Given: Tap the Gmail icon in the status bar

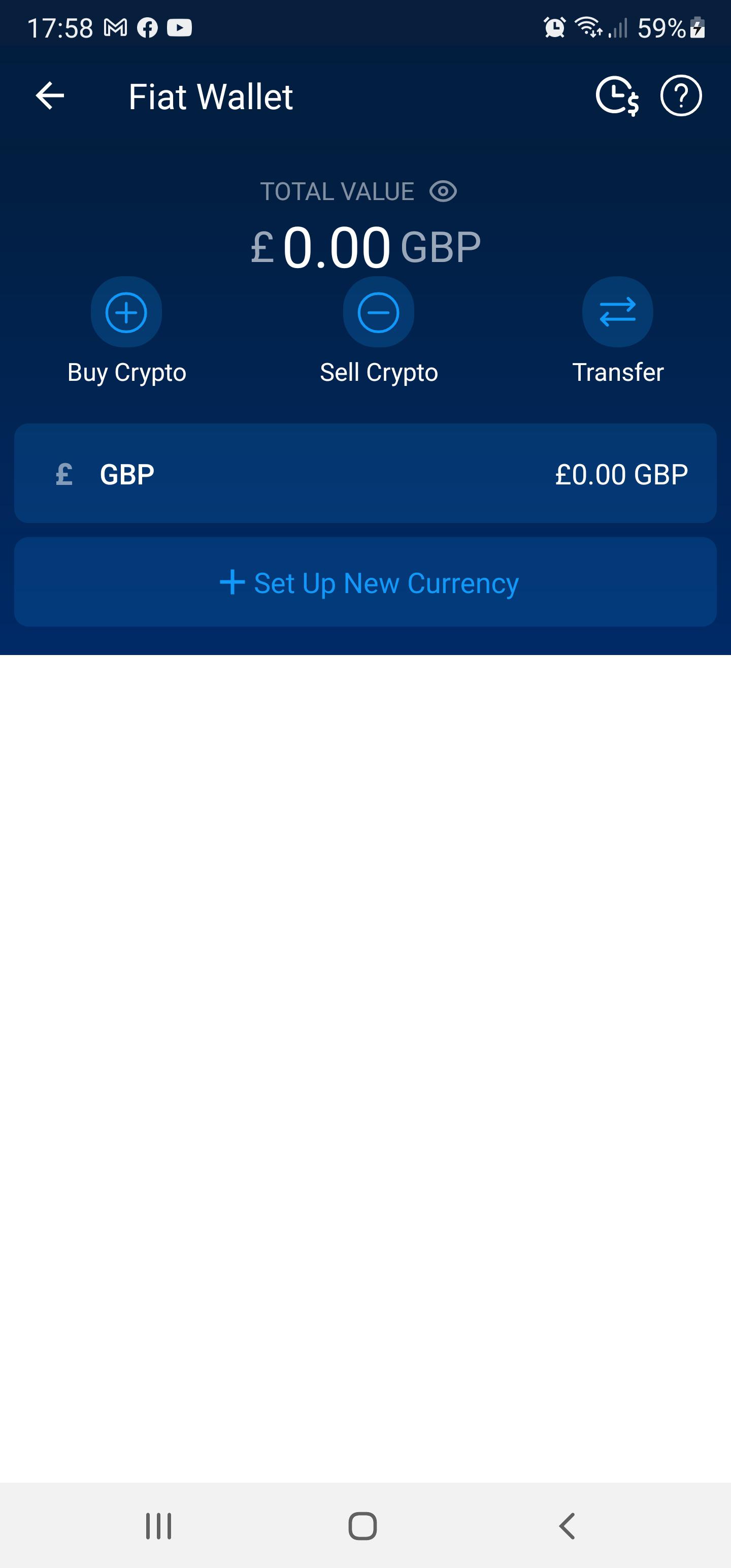Looking at the screenshot, I should 116,27.
